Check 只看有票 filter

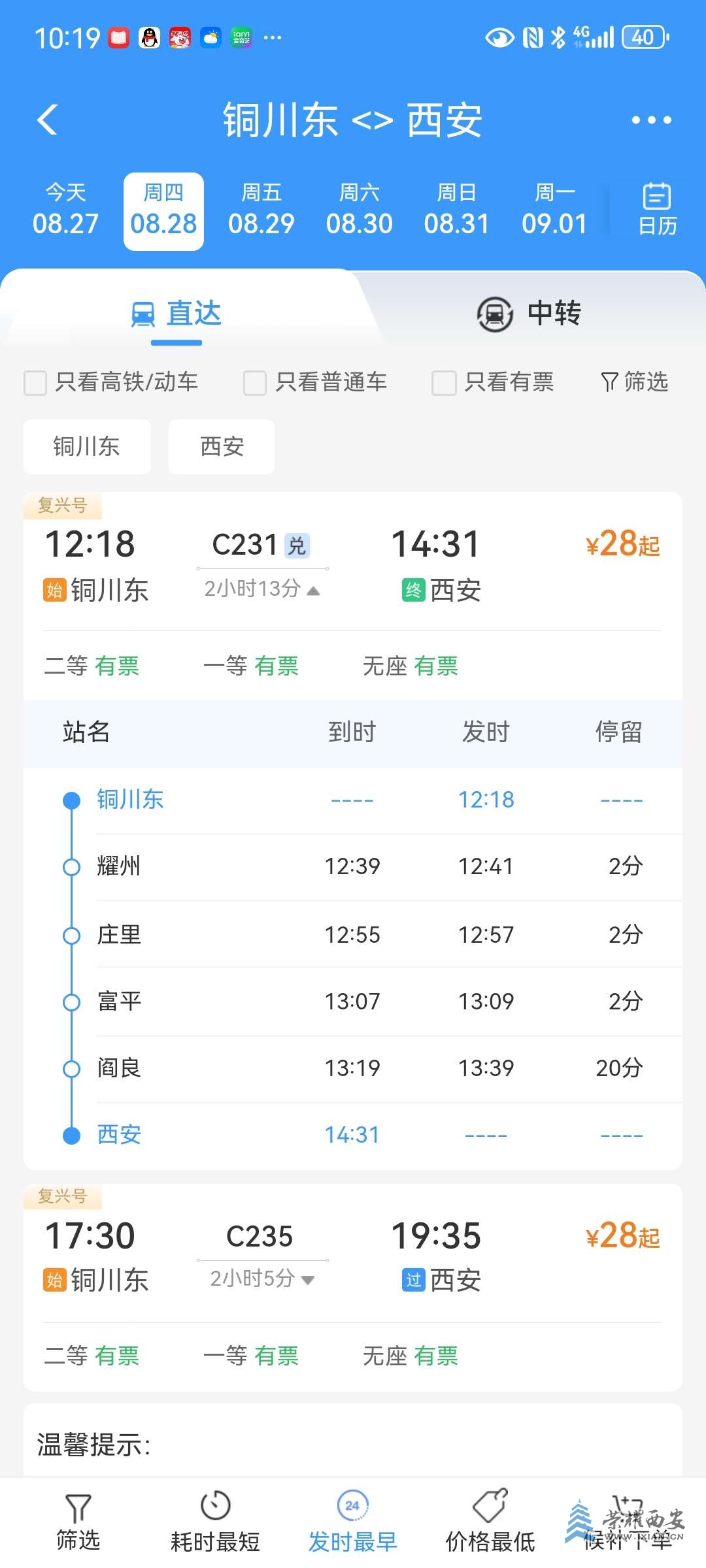(443, 383)
